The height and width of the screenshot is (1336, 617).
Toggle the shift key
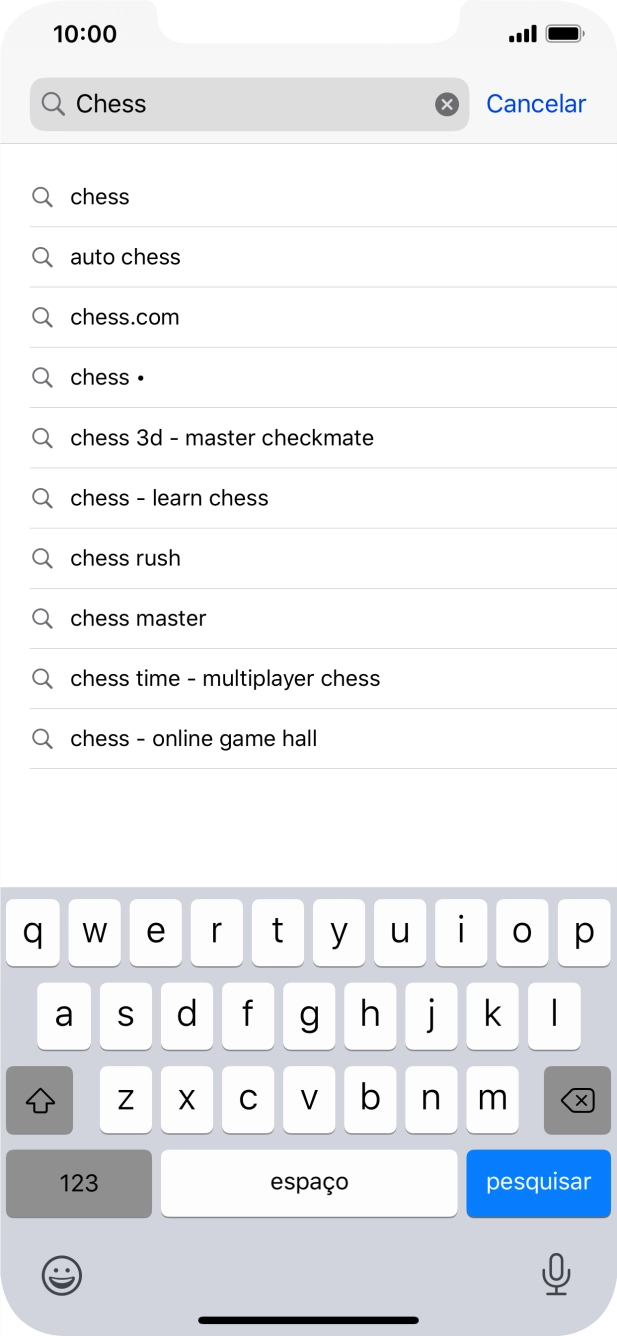40,1100
